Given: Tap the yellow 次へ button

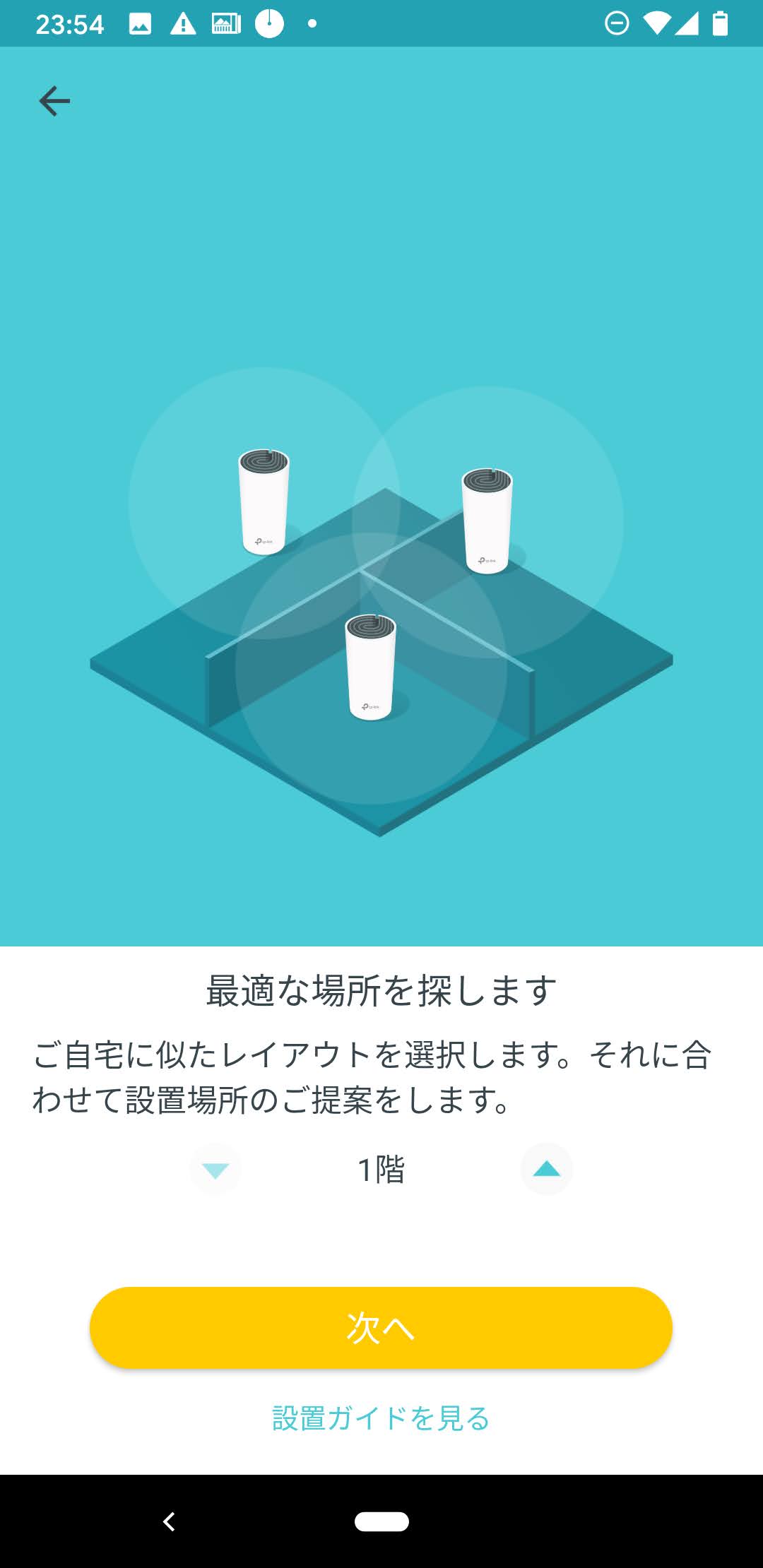Looking at the screenshot, I should (x=381, y=1327).
